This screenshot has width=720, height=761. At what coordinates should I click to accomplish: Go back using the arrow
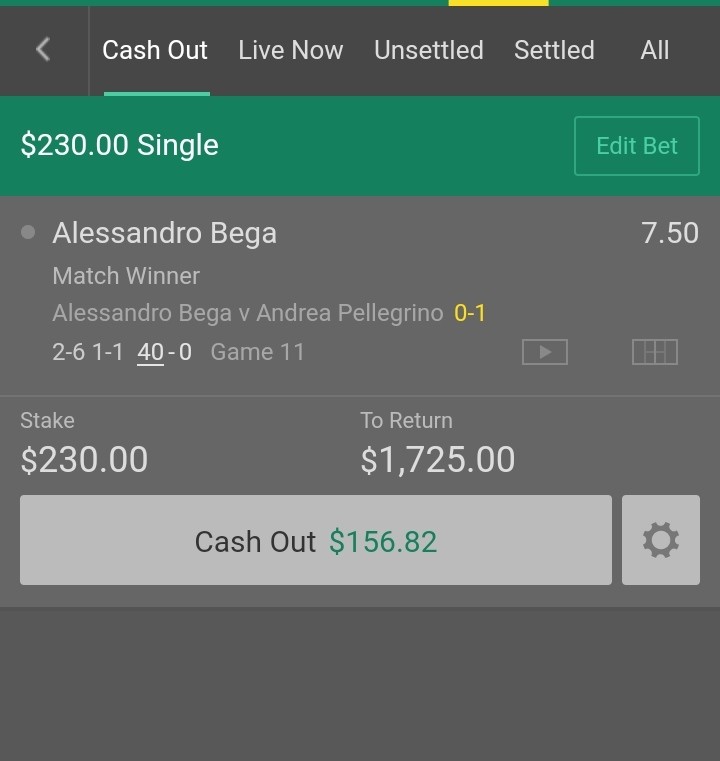43,50
